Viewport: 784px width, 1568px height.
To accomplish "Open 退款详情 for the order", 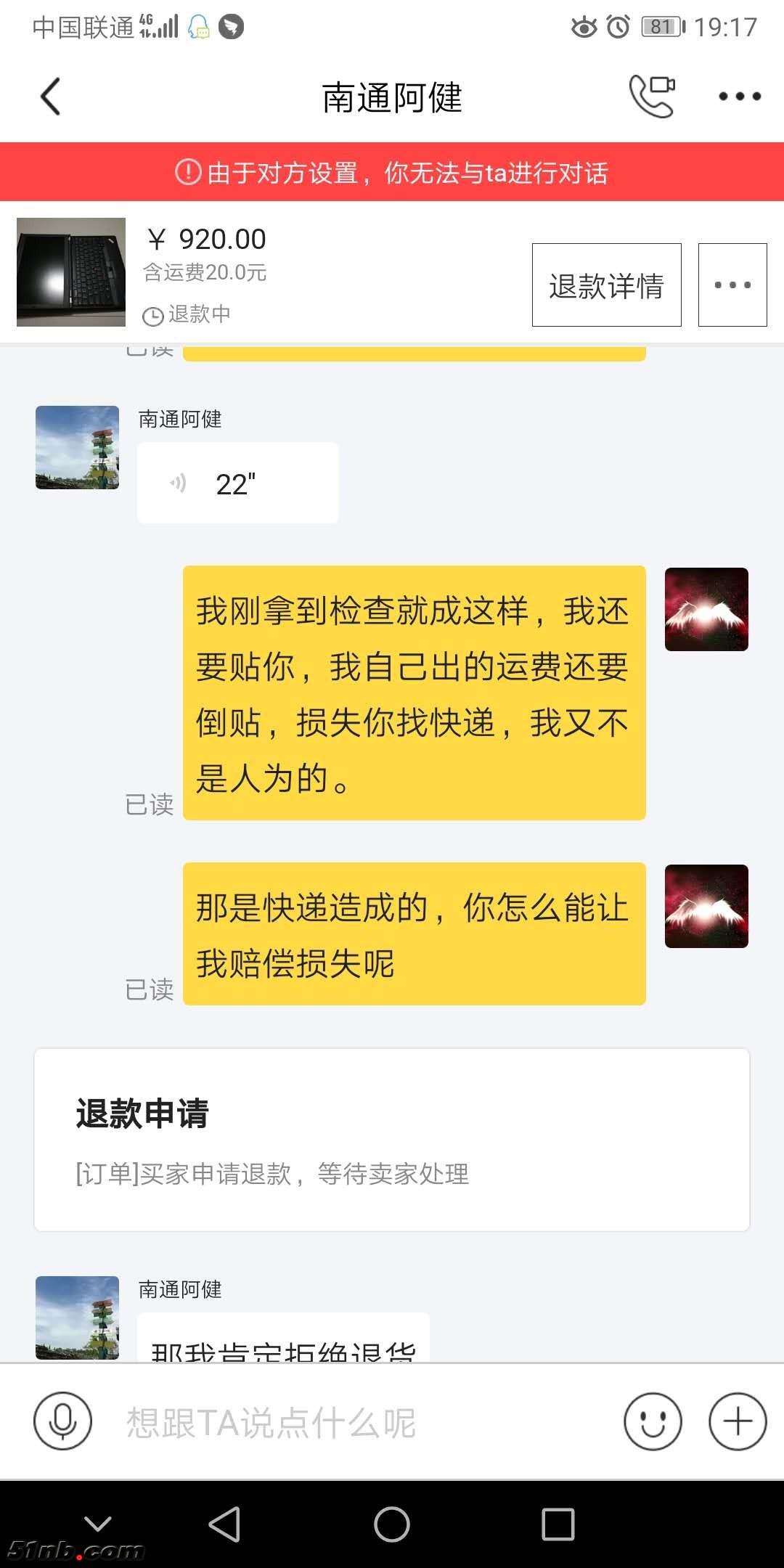I will [606, 285].
